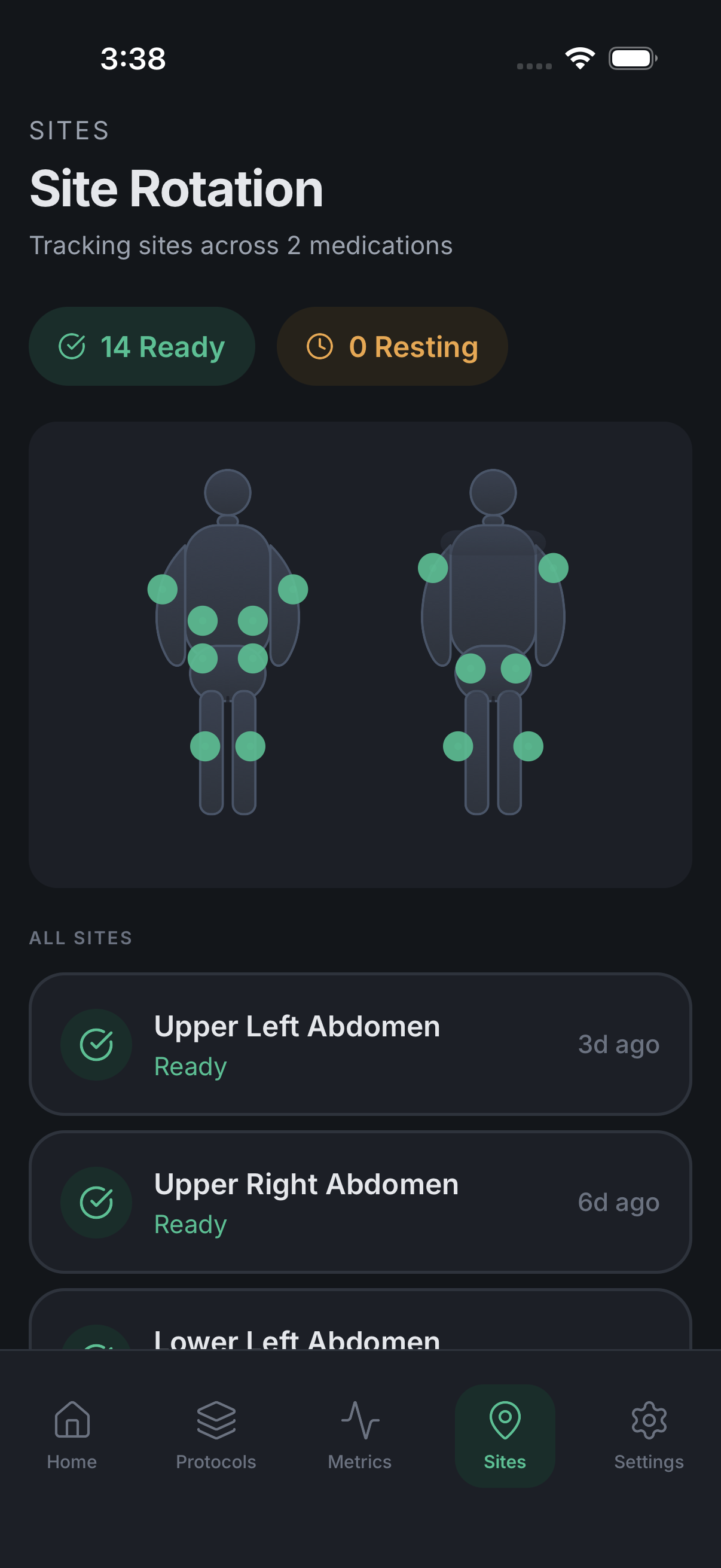Open the Upper Left Abdomen site
Viewport: 721px width, 1568px height.
360,1044
